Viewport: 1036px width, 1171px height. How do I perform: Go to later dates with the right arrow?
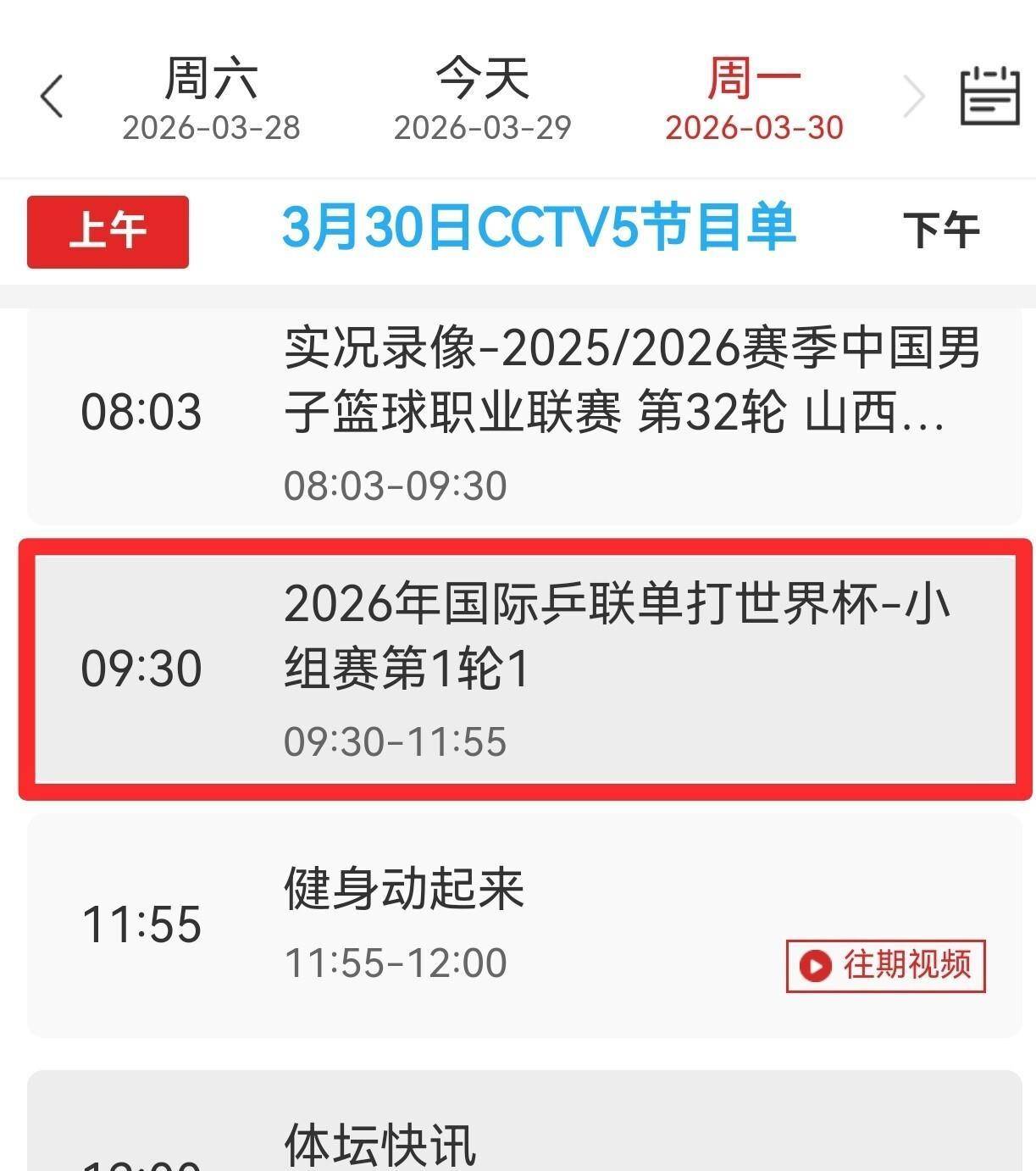point(914,96)
